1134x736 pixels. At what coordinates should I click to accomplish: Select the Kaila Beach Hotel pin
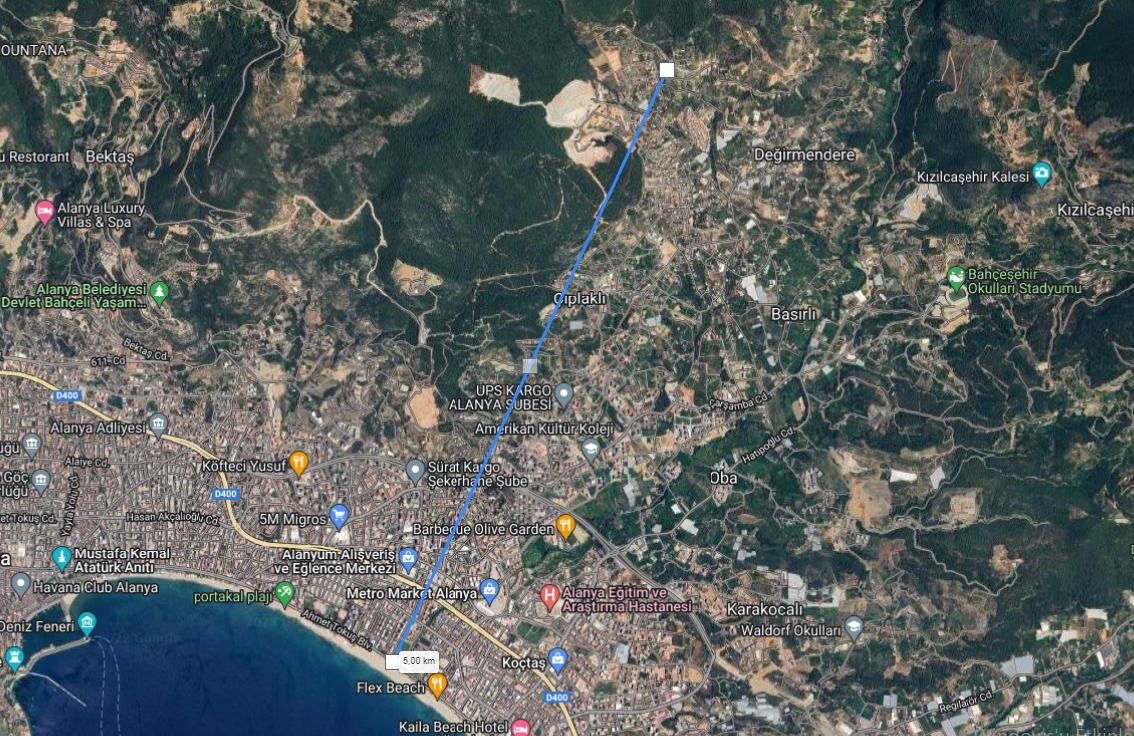pyautogui.click(x=520, y=727)
